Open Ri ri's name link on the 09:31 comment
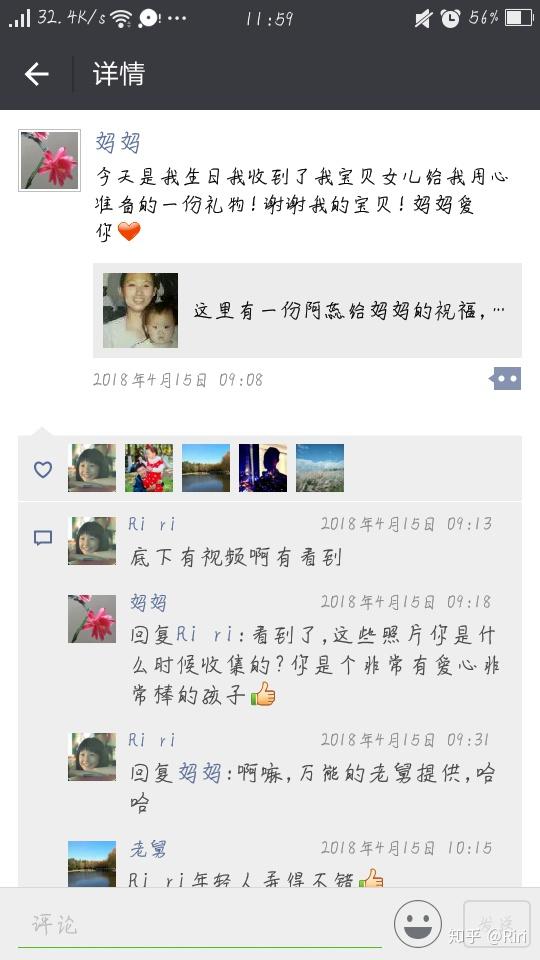The height and width of the screenshot is (960, 540). click(152, 740)
